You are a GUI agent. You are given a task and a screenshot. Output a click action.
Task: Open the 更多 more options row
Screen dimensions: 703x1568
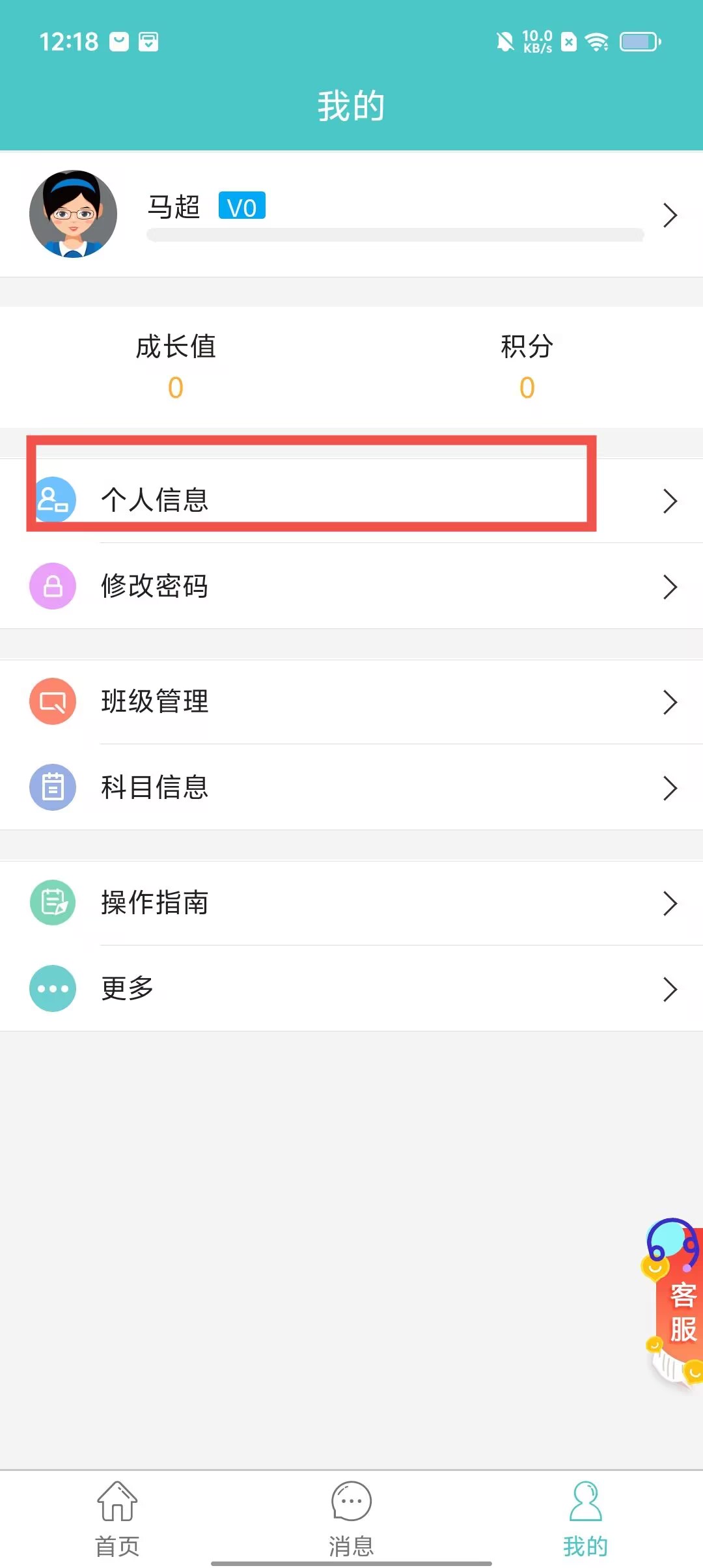click(x=351, y=988)
